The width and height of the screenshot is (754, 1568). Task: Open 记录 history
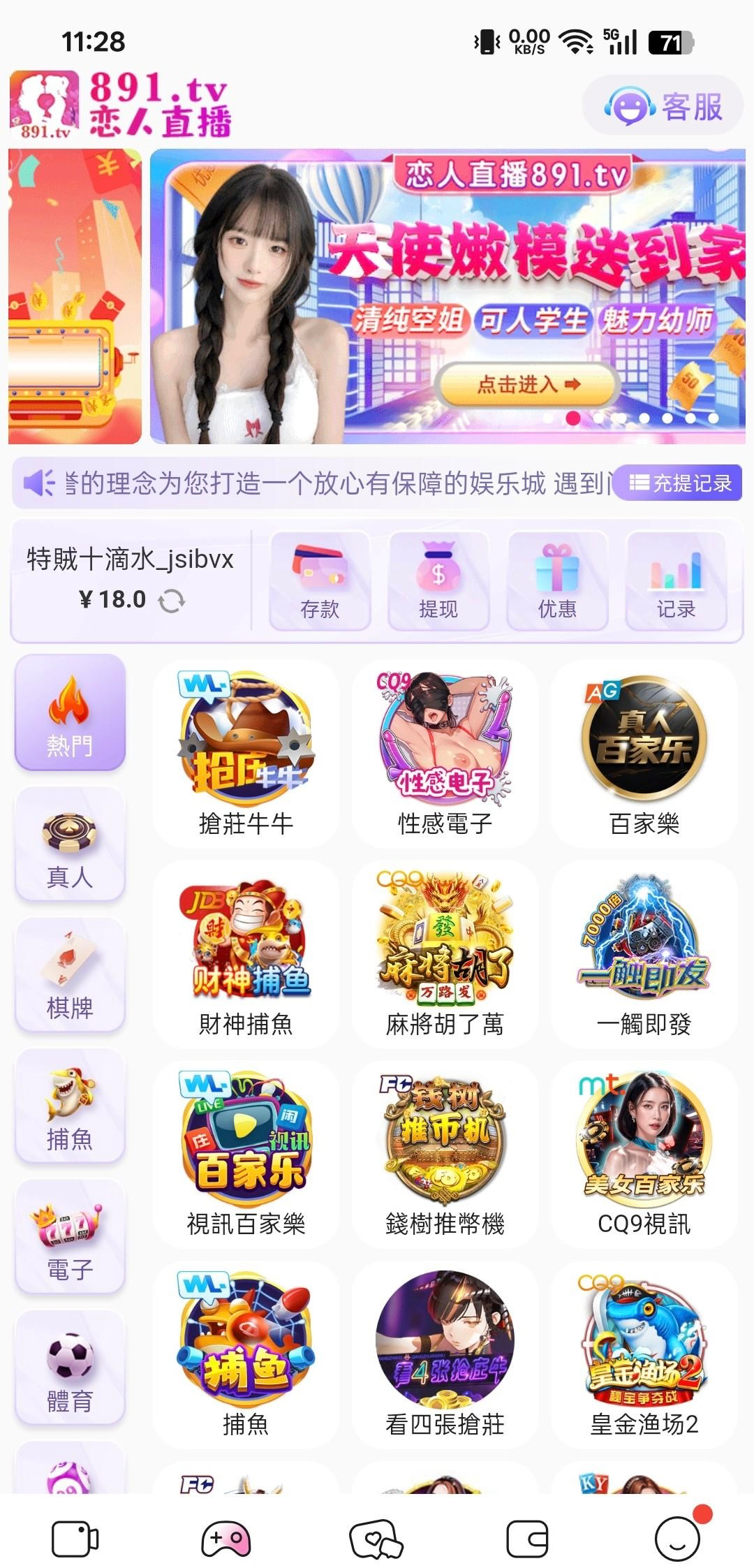coord(676,580)
